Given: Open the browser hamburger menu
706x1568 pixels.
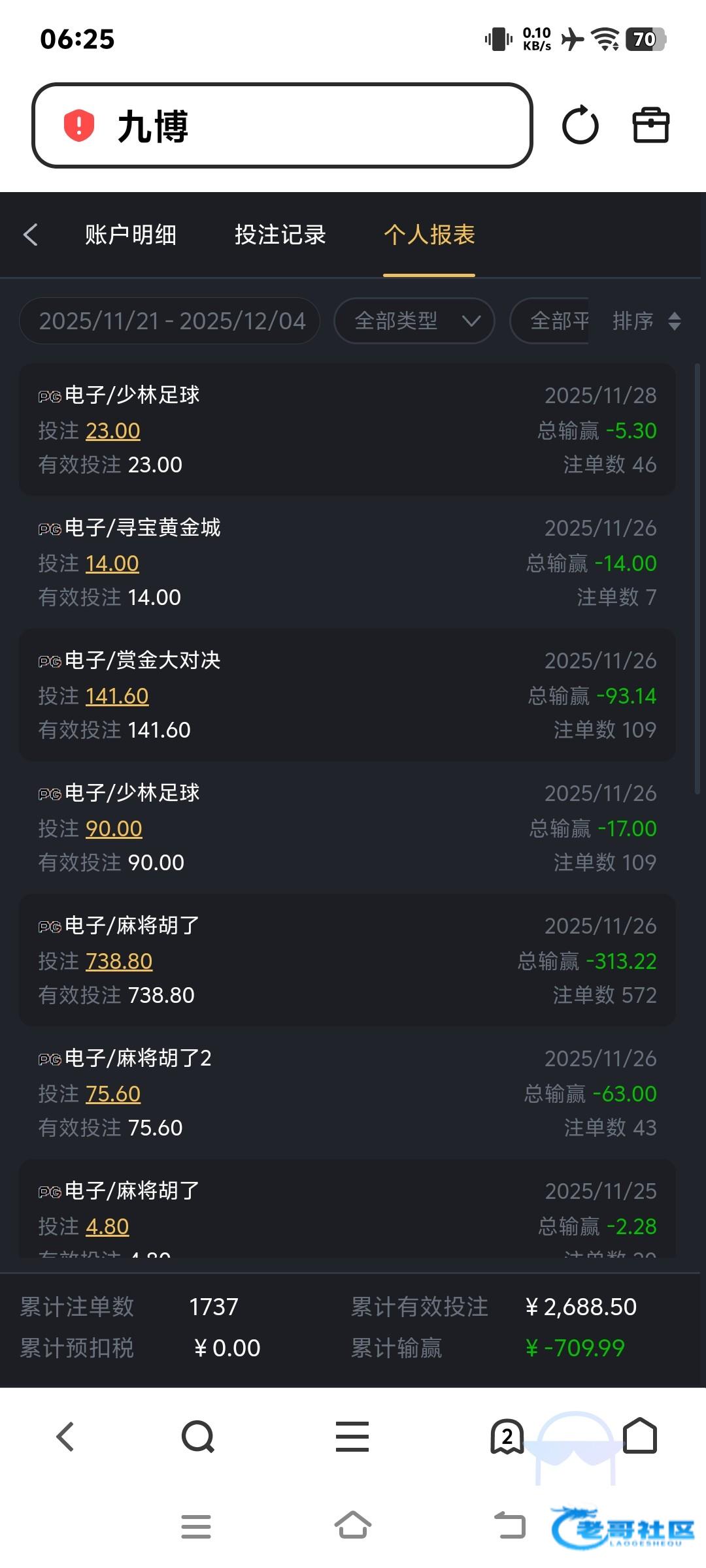Looking at the screenshot, I should 352,1437.
